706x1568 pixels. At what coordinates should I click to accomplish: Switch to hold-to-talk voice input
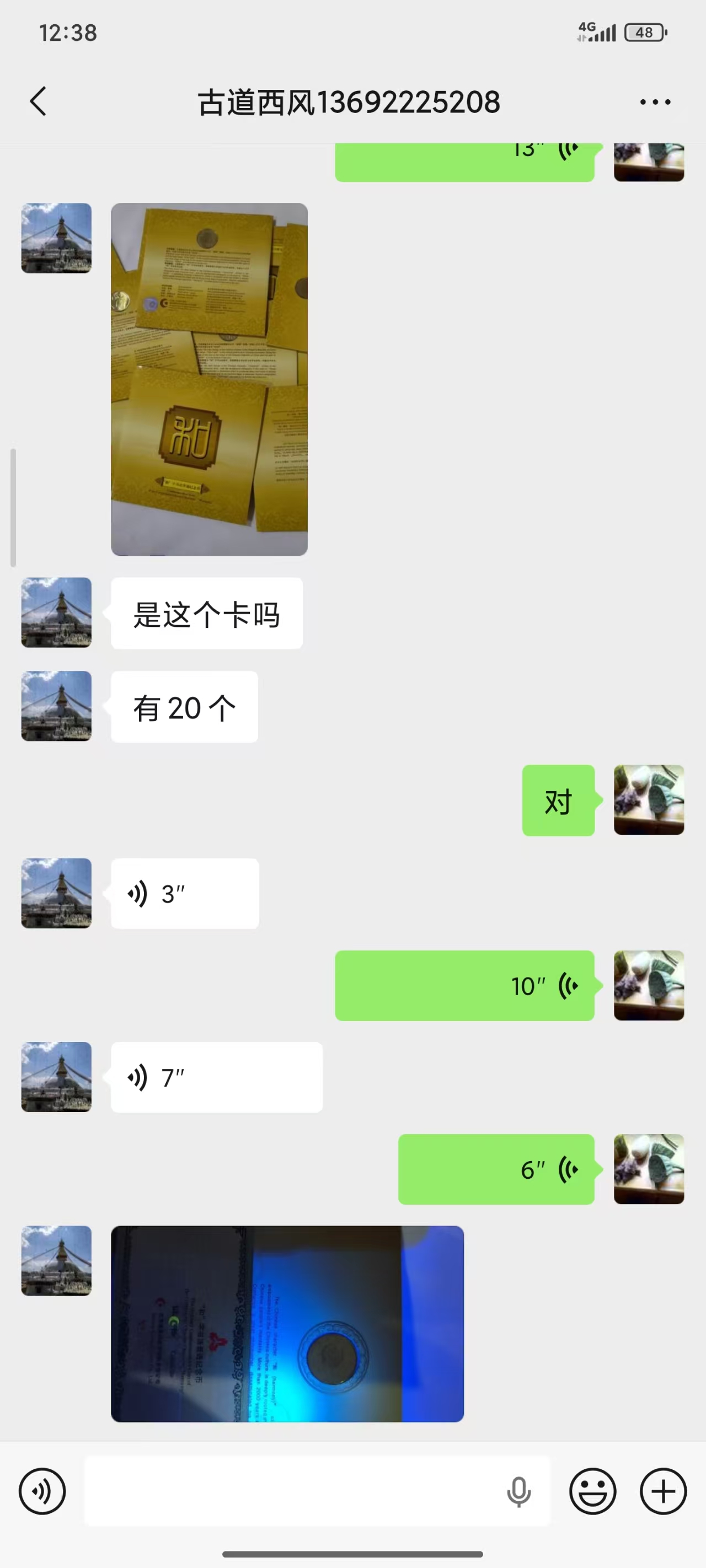tap(42, 1491)
